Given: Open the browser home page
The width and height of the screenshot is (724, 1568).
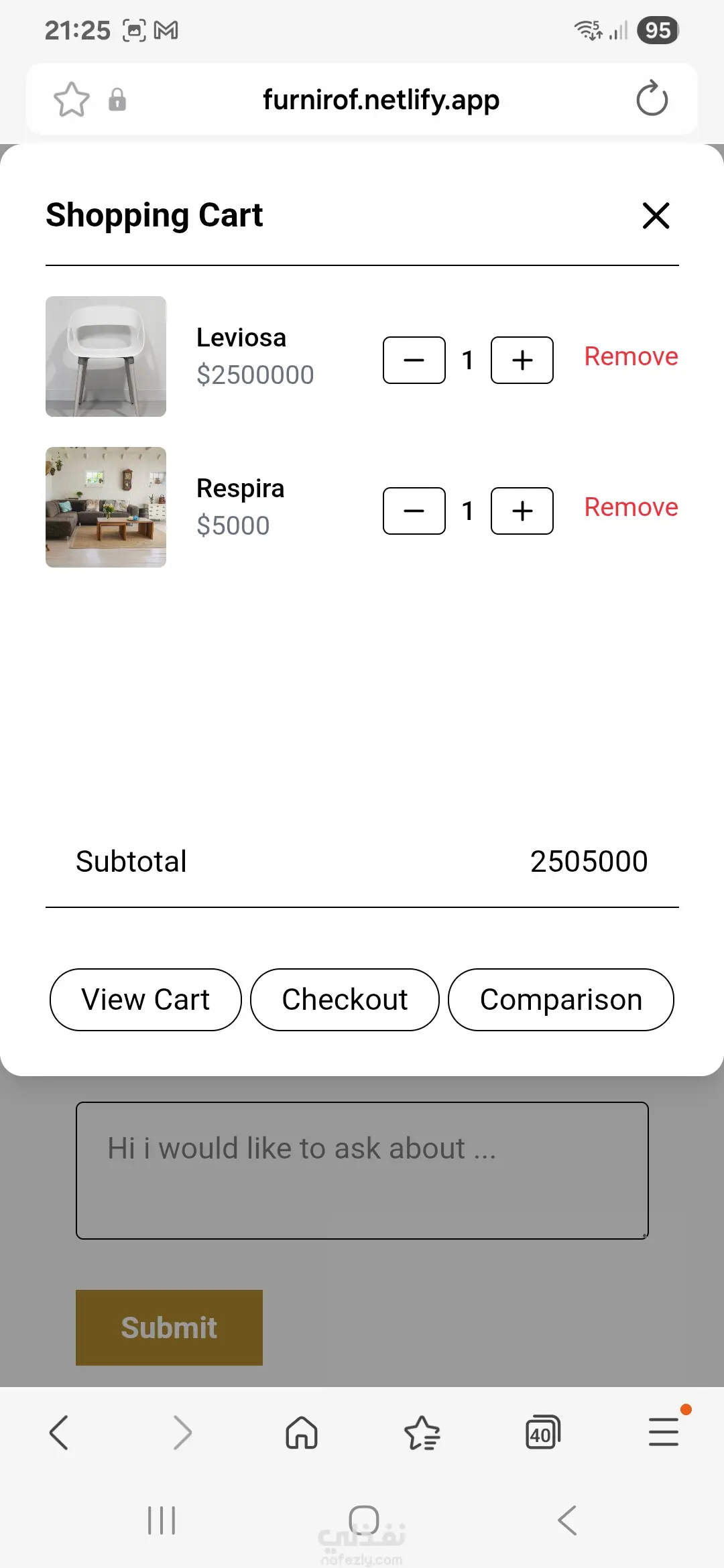Looking at the screenshot, I should (x=302, y=1433).
